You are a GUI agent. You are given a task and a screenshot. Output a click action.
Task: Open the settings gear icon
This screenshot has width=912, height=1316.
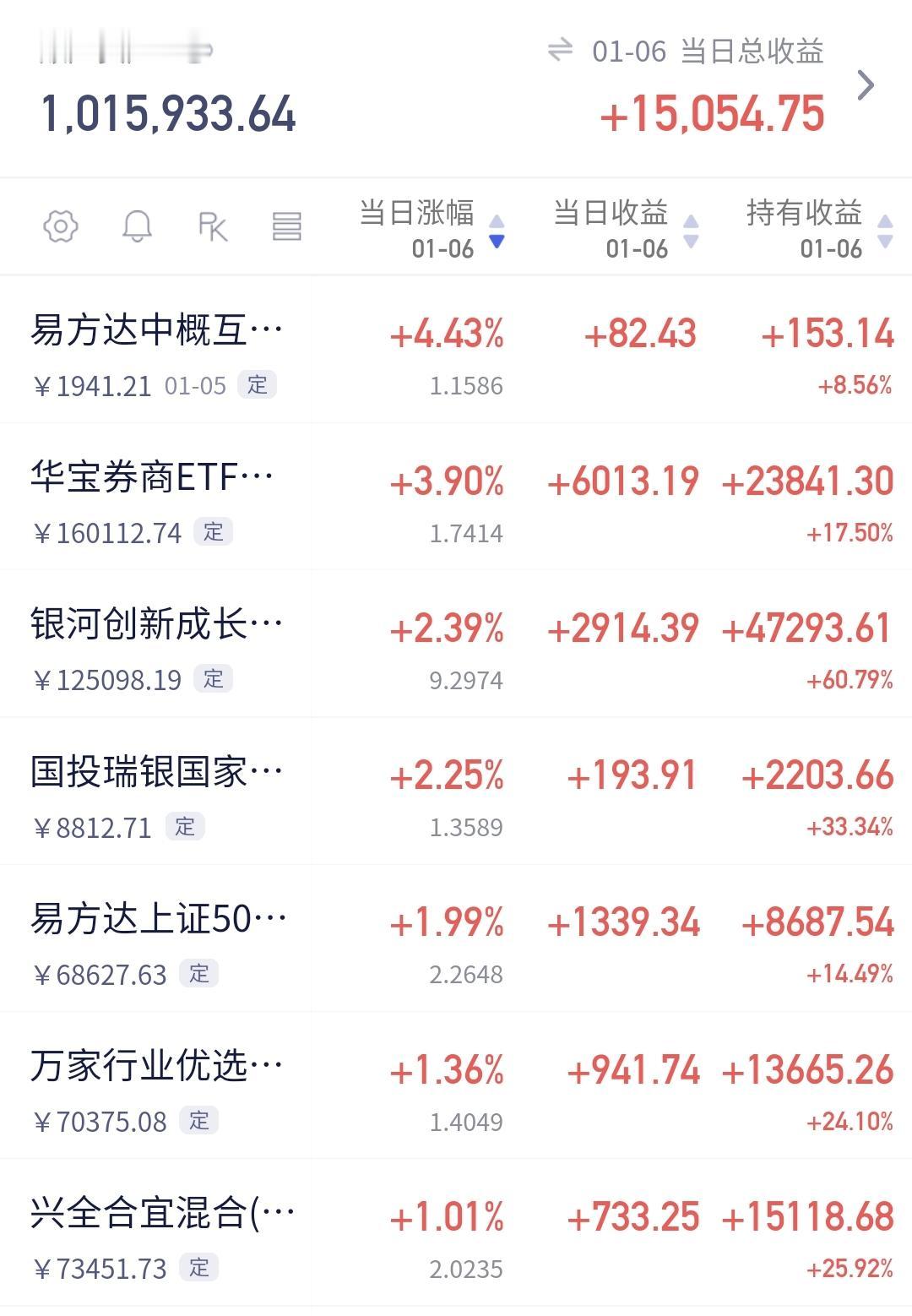point(61,226)
